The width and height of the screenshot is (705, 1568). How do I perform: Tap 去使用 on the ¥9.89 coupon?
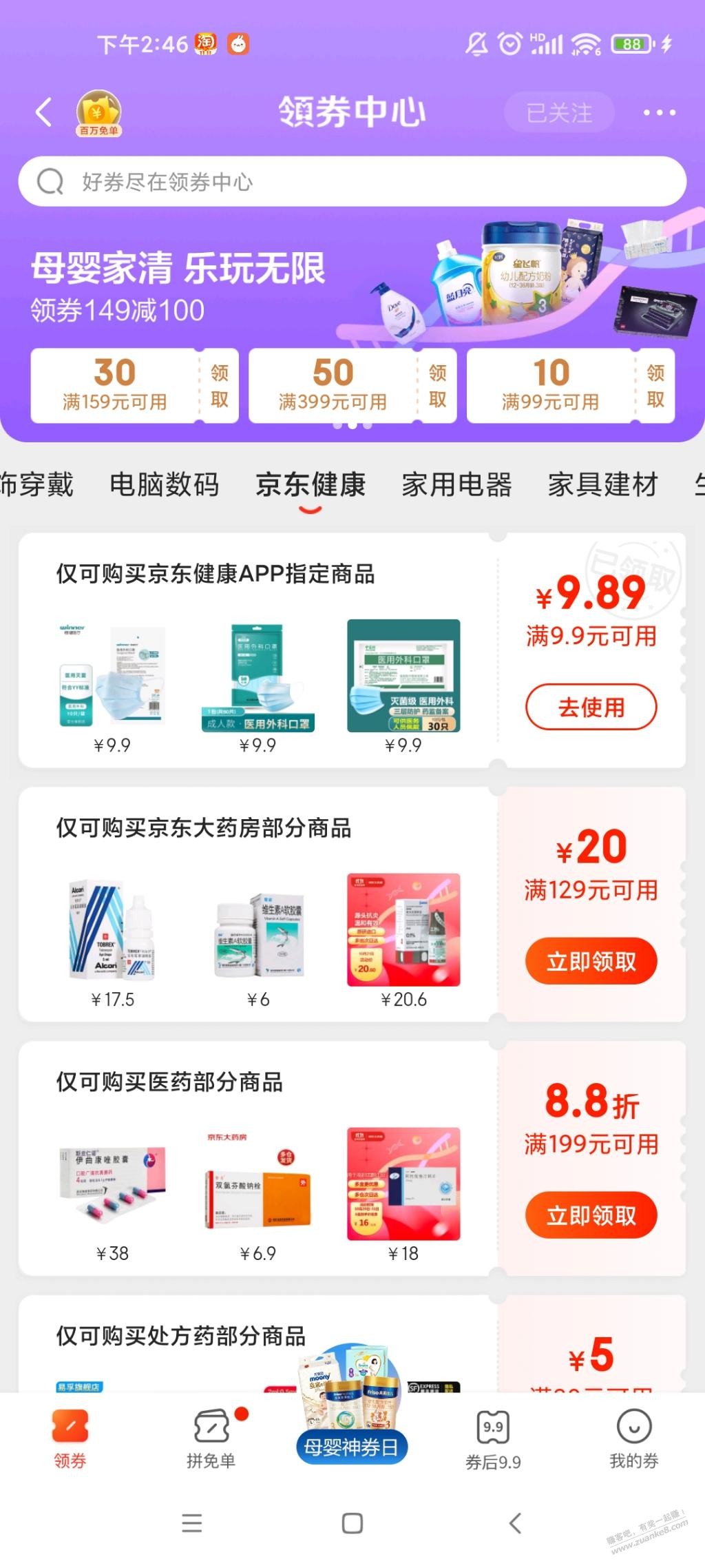point(591,707)
